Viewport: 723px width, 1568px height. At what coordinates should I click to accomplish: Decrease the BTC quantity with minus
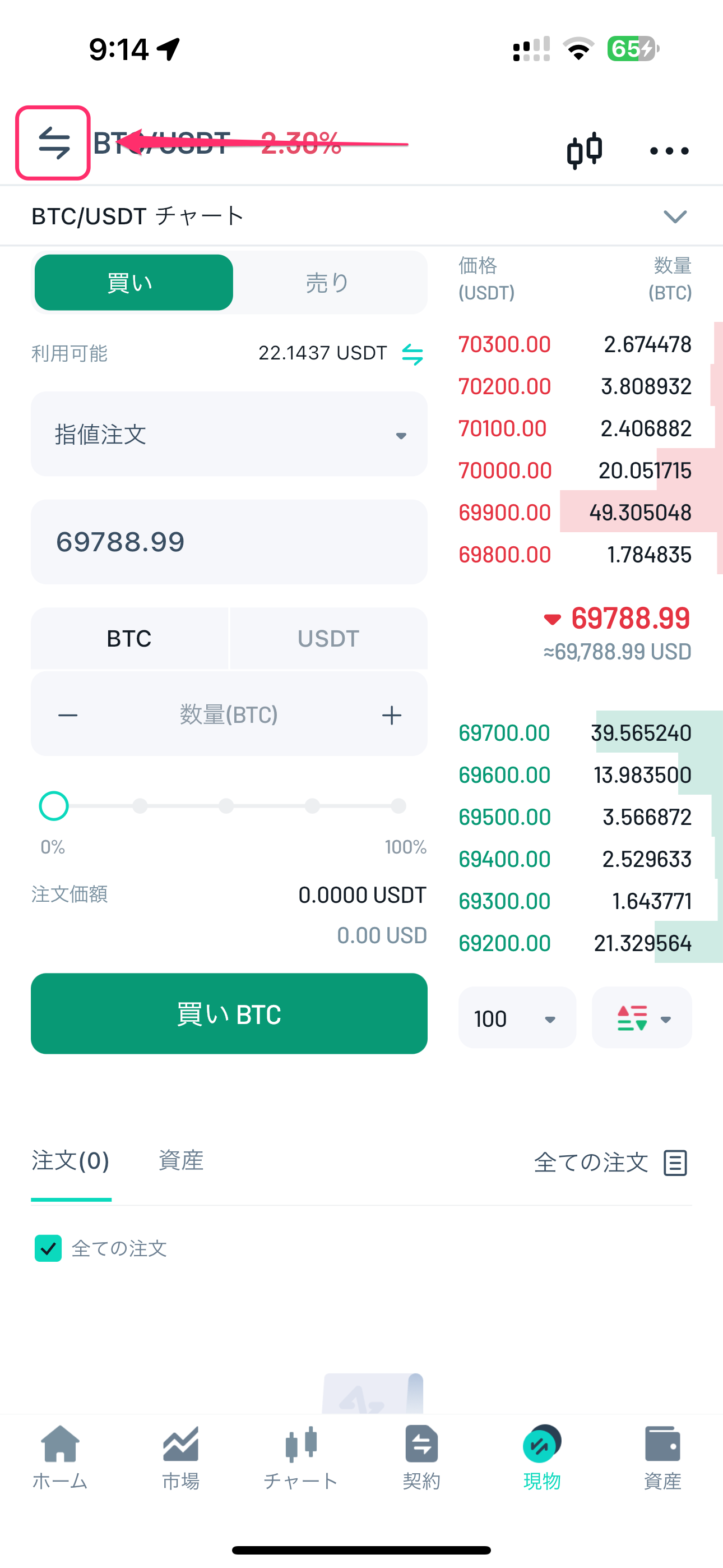(x=68, y=714)
